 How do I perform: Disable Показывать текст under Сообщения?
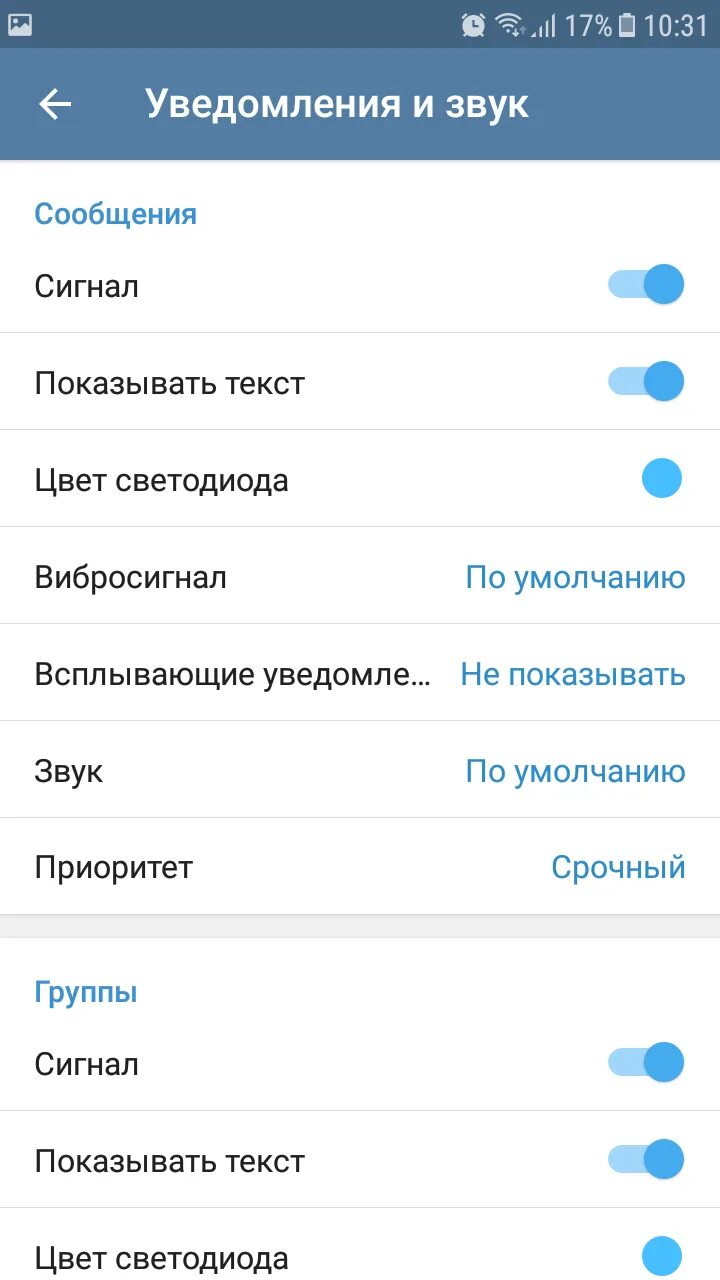(646, 382)
